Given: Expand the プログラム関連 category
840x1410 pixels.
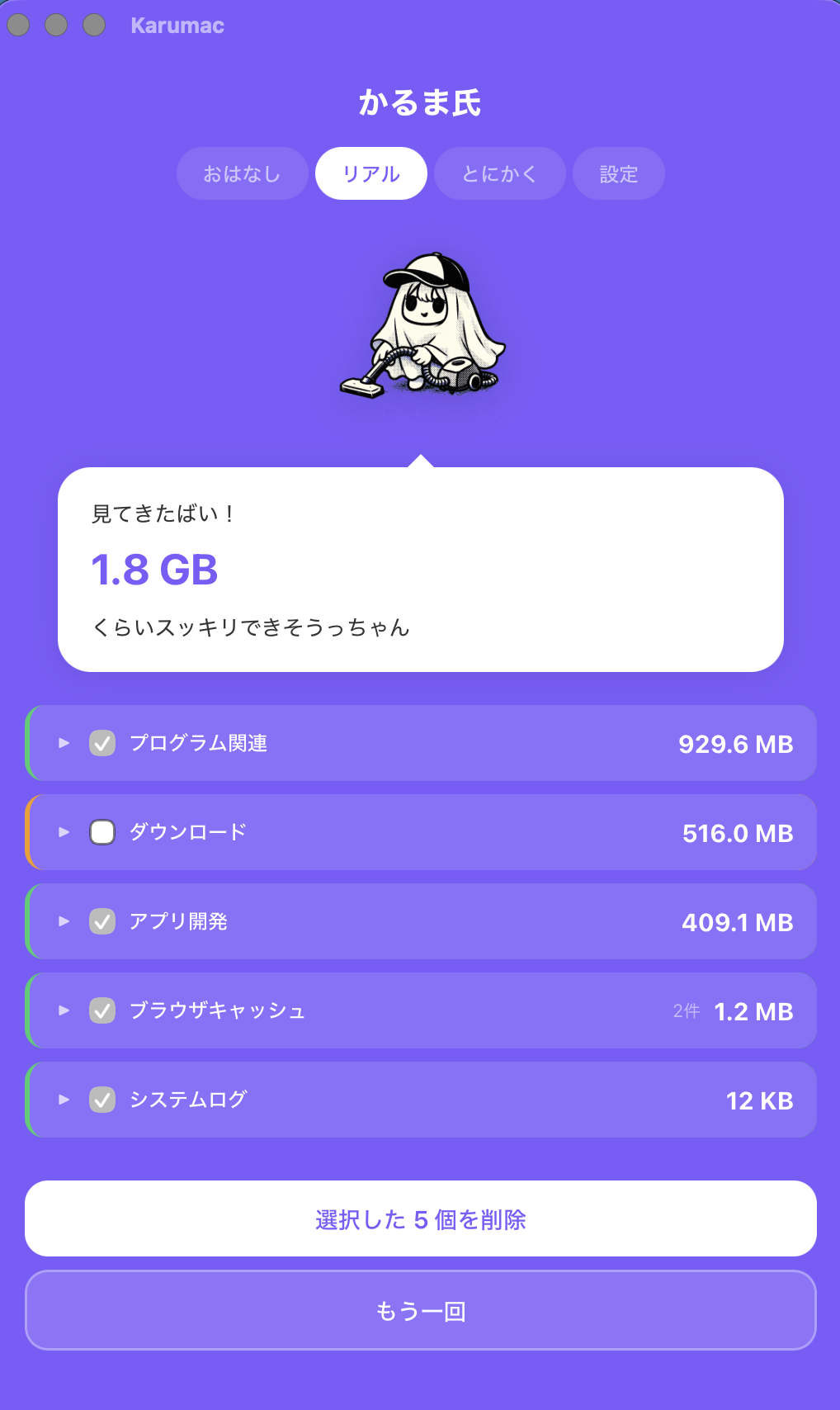Looking at the screenshot, I should (63, 743).
